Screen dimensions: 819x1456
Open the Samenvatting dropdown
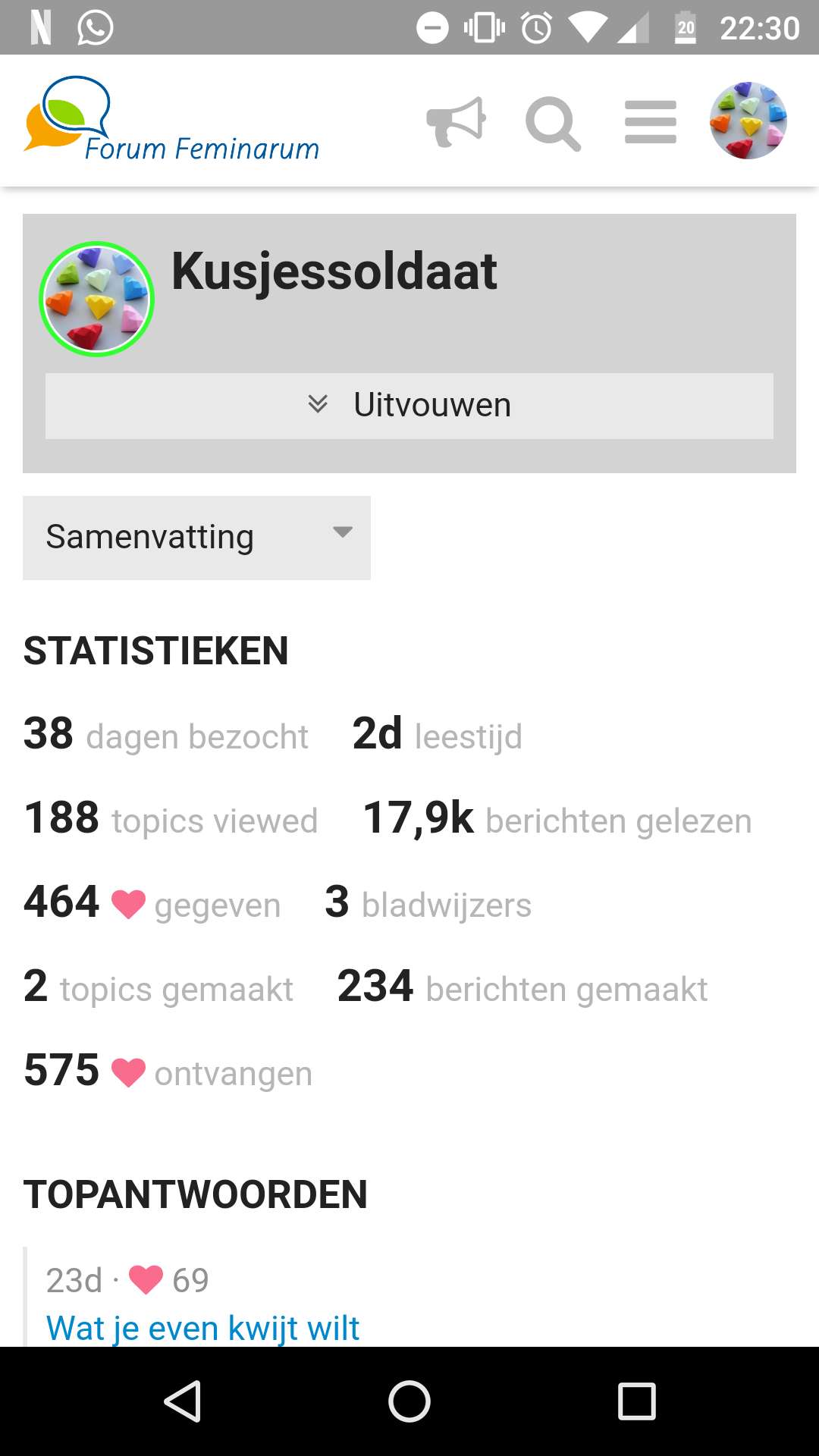(196, 538)
